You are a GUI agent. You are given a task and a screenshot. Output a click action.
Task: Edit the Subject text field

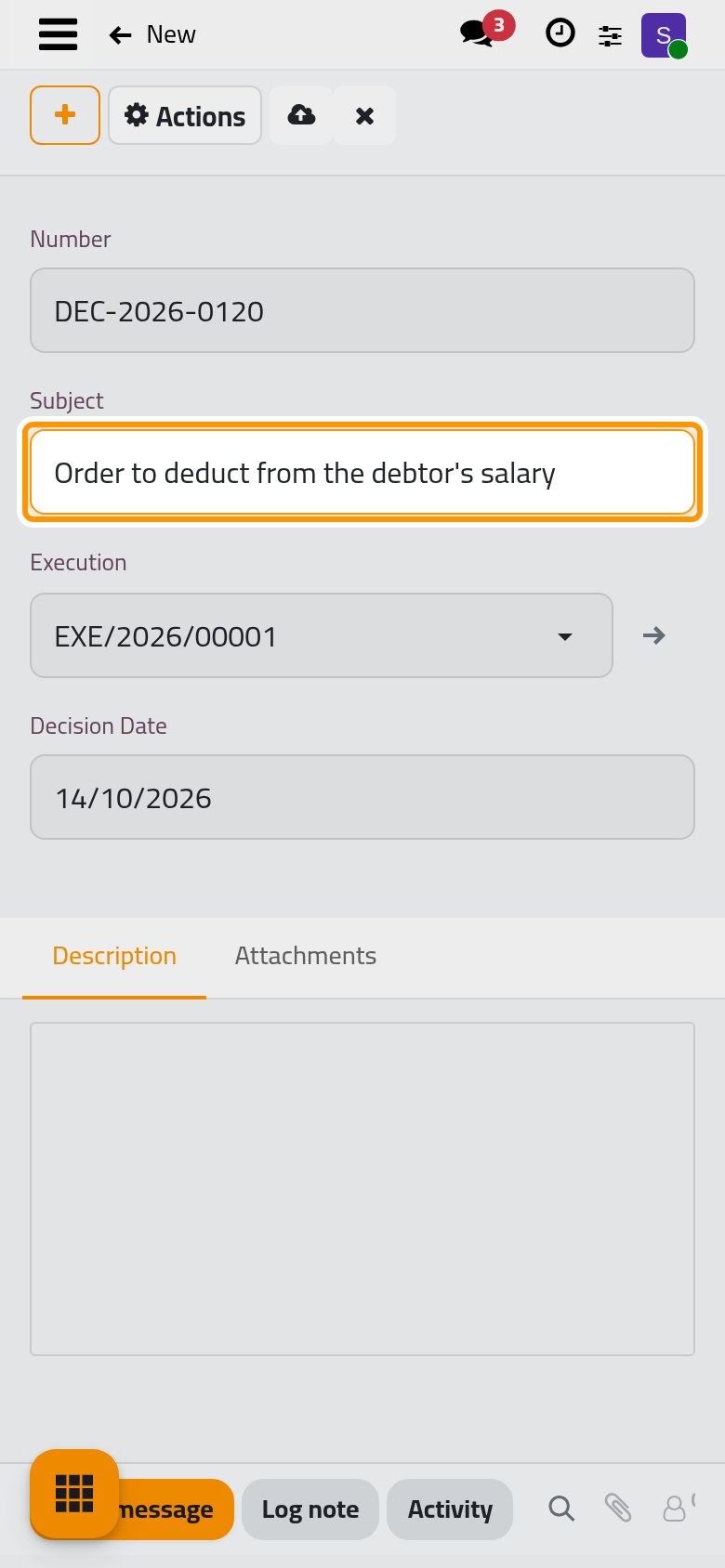[x=362, y=472]
